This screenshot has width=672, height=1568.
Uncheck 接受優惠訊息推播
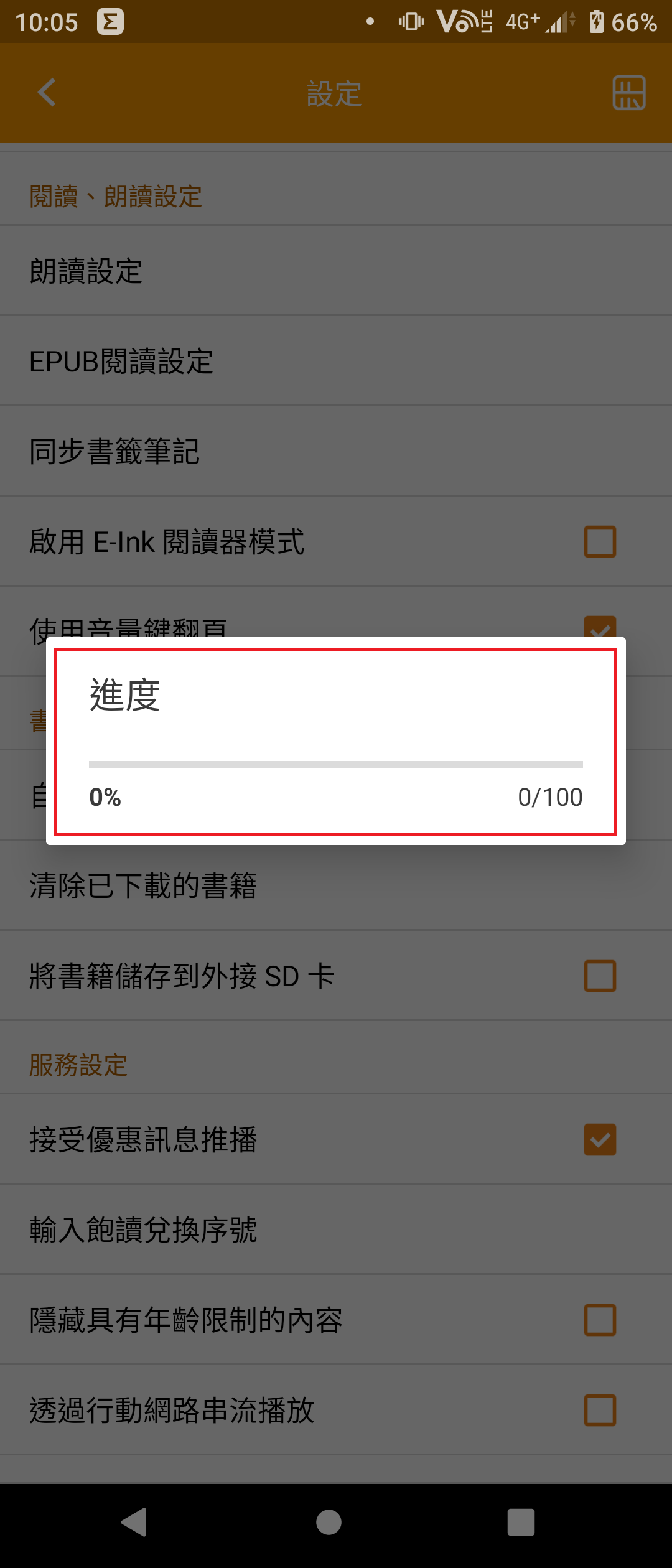pos(599,1139)
